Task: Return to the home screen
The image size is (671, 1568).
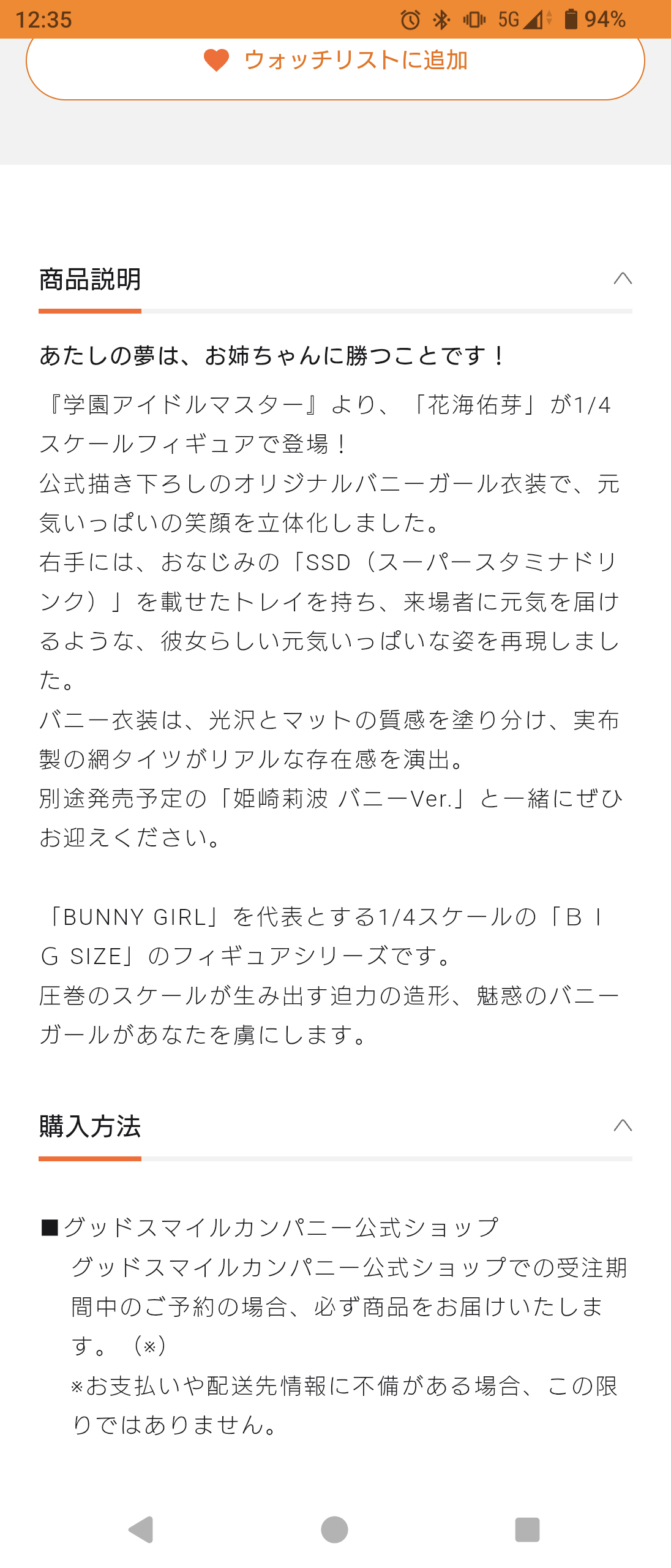Action: coord(335,1529)
